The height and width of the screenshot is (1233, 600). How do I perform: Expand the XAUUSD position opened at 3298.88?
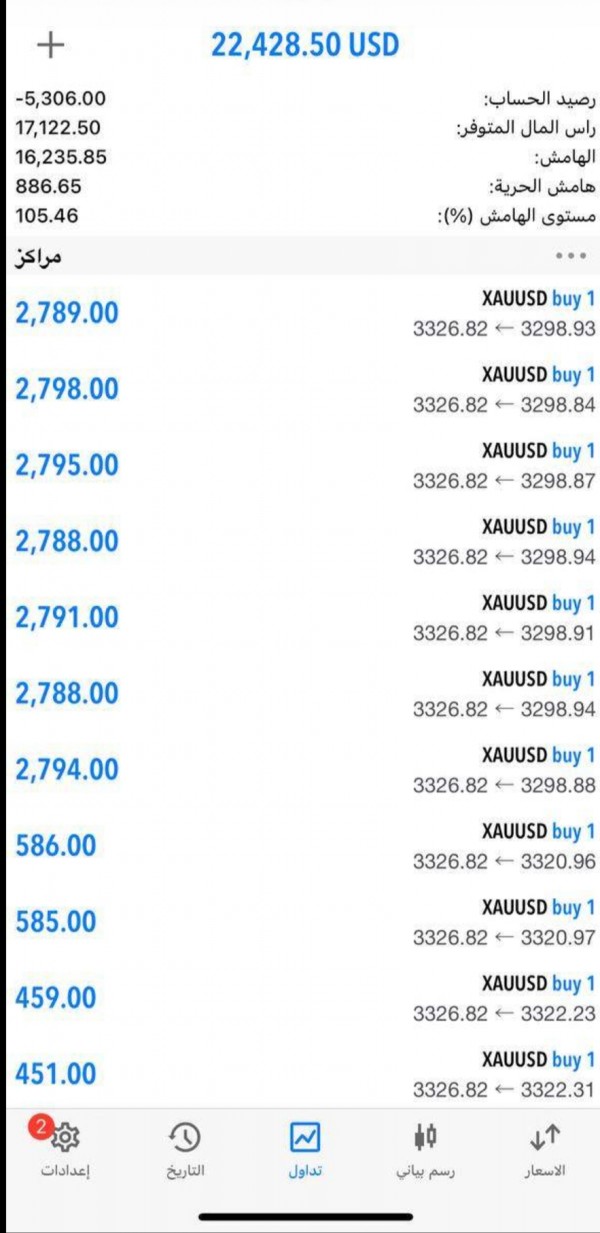tap(300, 769)
